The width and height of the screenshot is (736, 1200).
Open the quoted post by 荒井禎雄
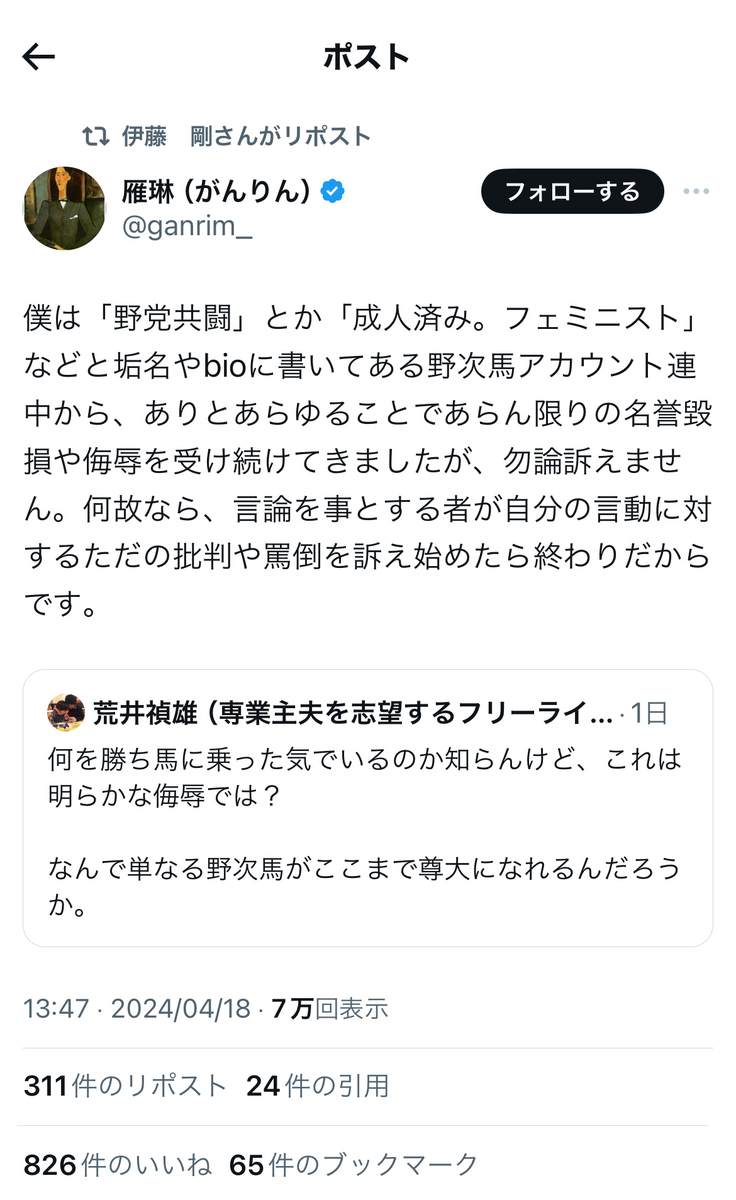pyautogui.click(x=368, y=808)
